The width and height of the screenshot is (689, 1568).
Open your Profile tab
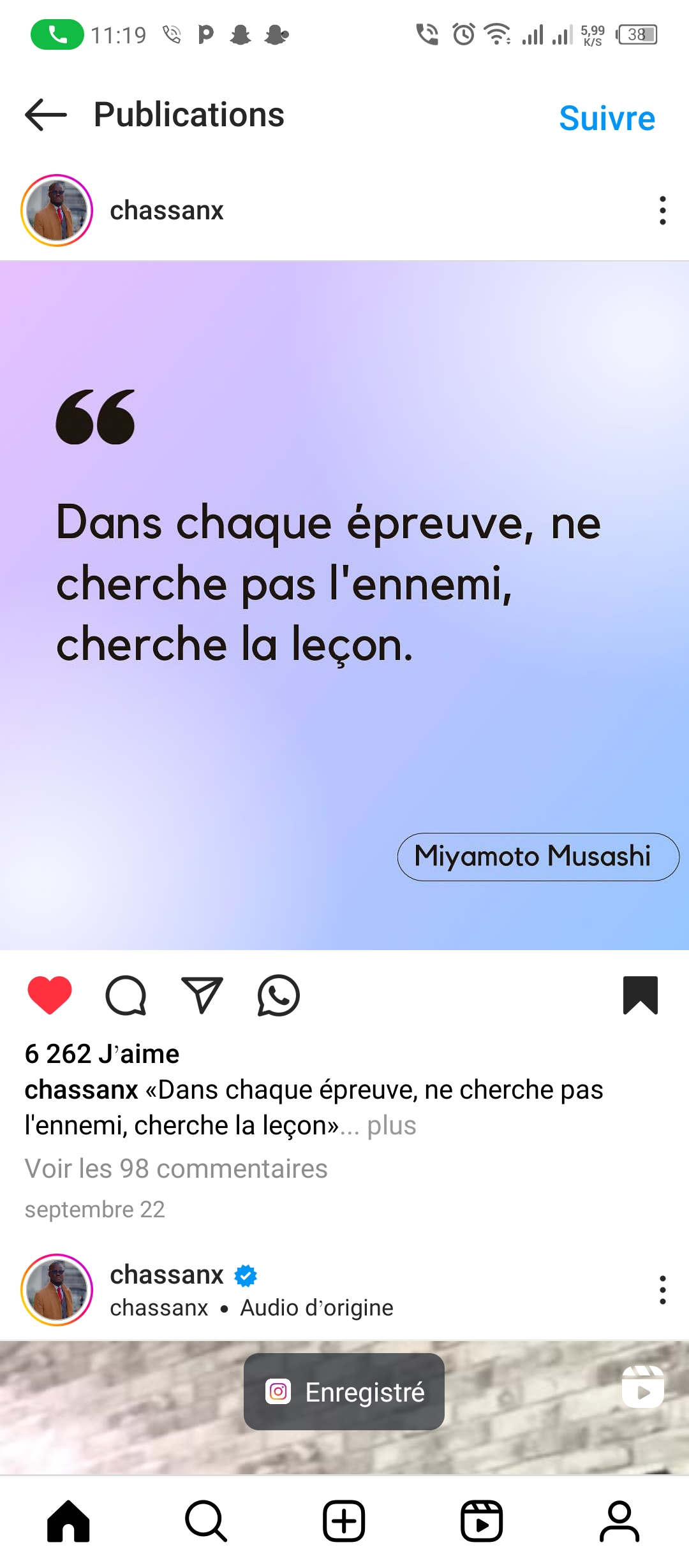[x=619, y=1521]
